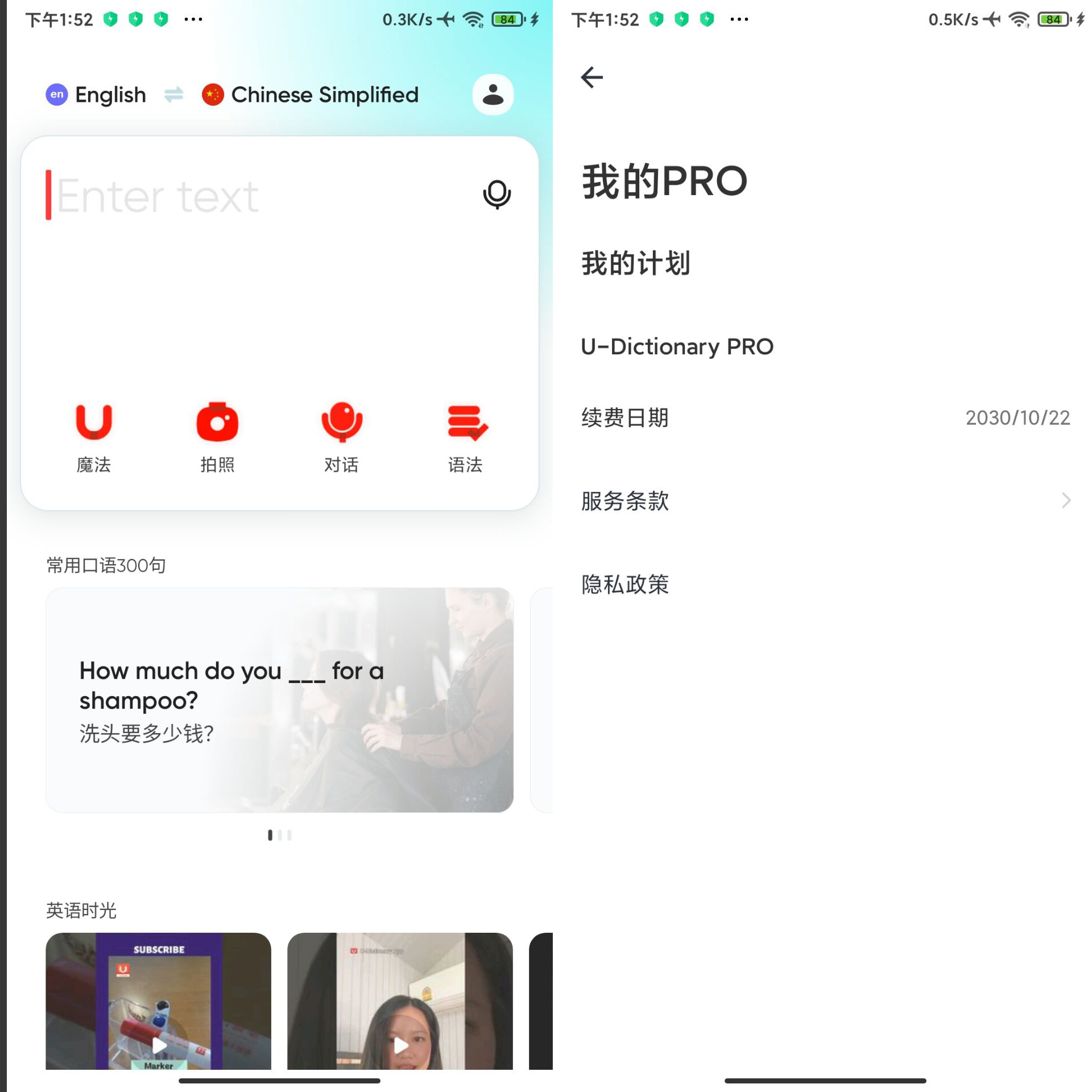The height and width of the screenshot is (1092, 1092).
Task: Open the profile account icon
Action: point(493,94)
